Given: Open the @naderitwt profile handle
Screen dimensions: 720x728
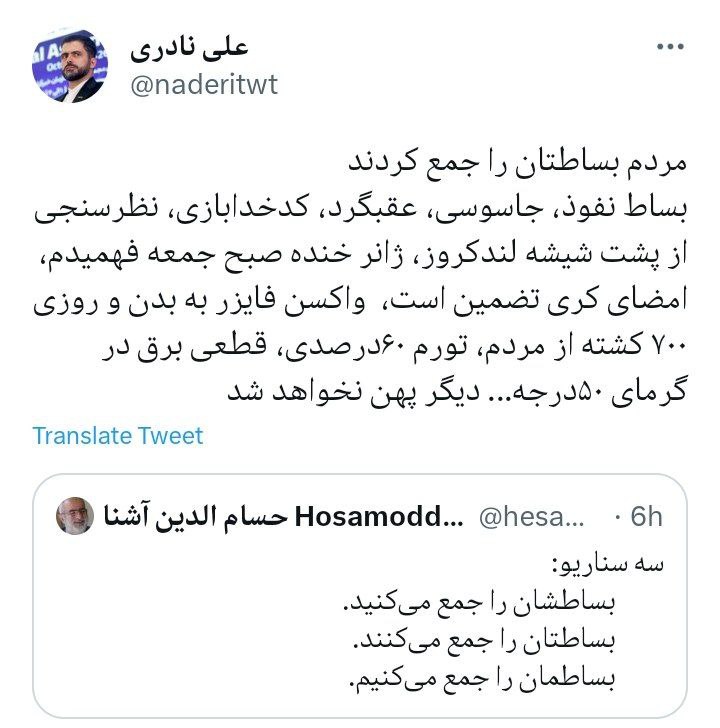Looking at the screenshot, I should point(205,85).
